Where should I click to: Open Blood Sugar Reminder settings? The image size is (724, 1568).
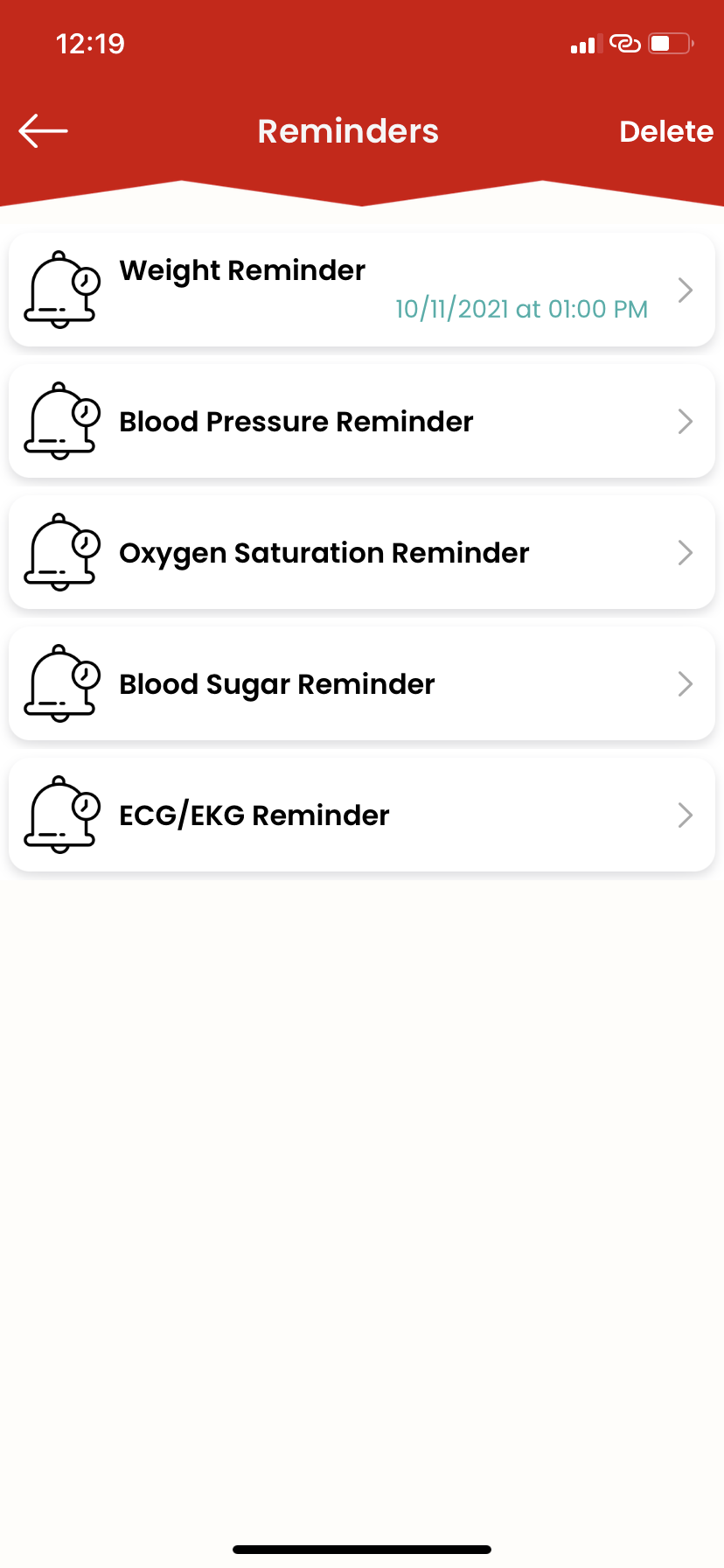point(362,683)
